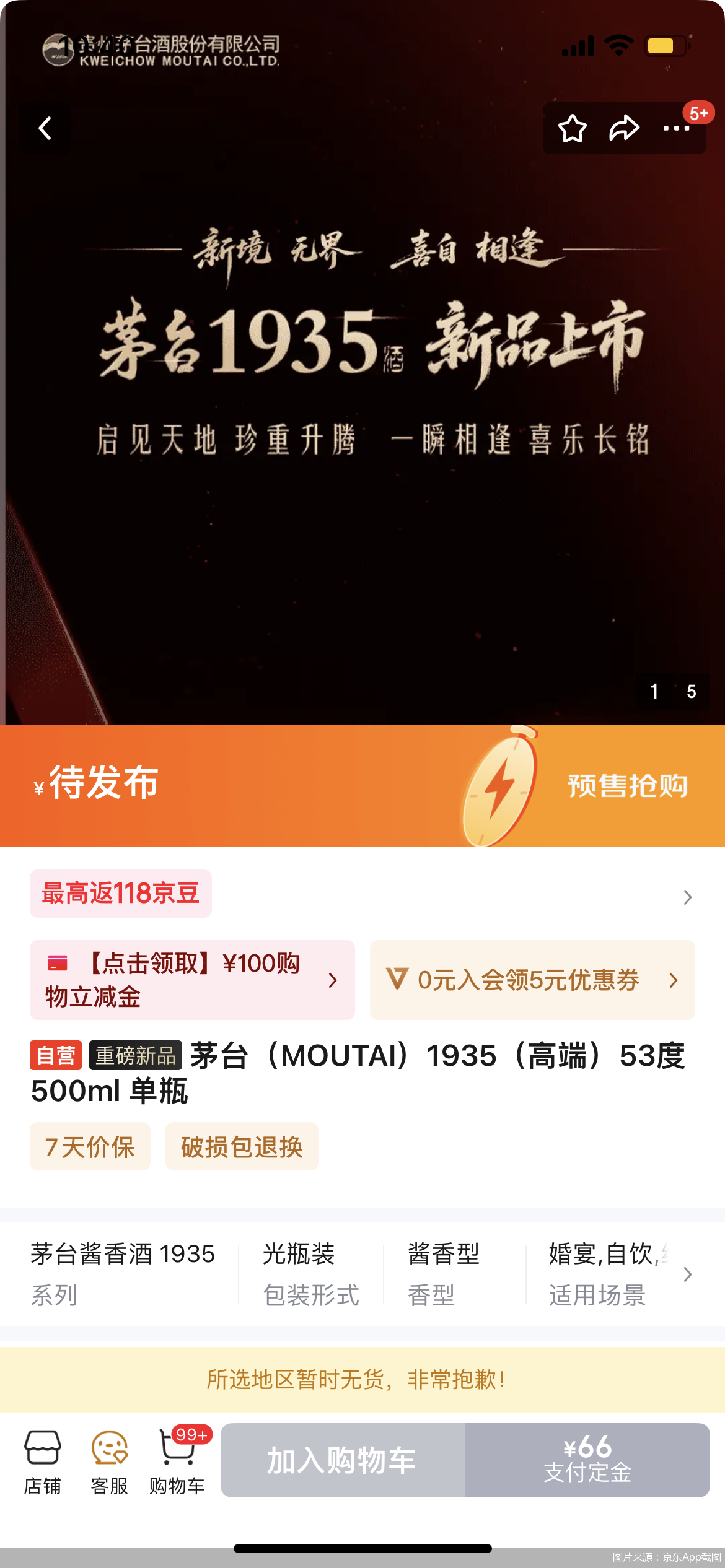Go back to the previous page
Viewport: 725px width, 1568px height.
pyautogui.click(x=45, y=129)
